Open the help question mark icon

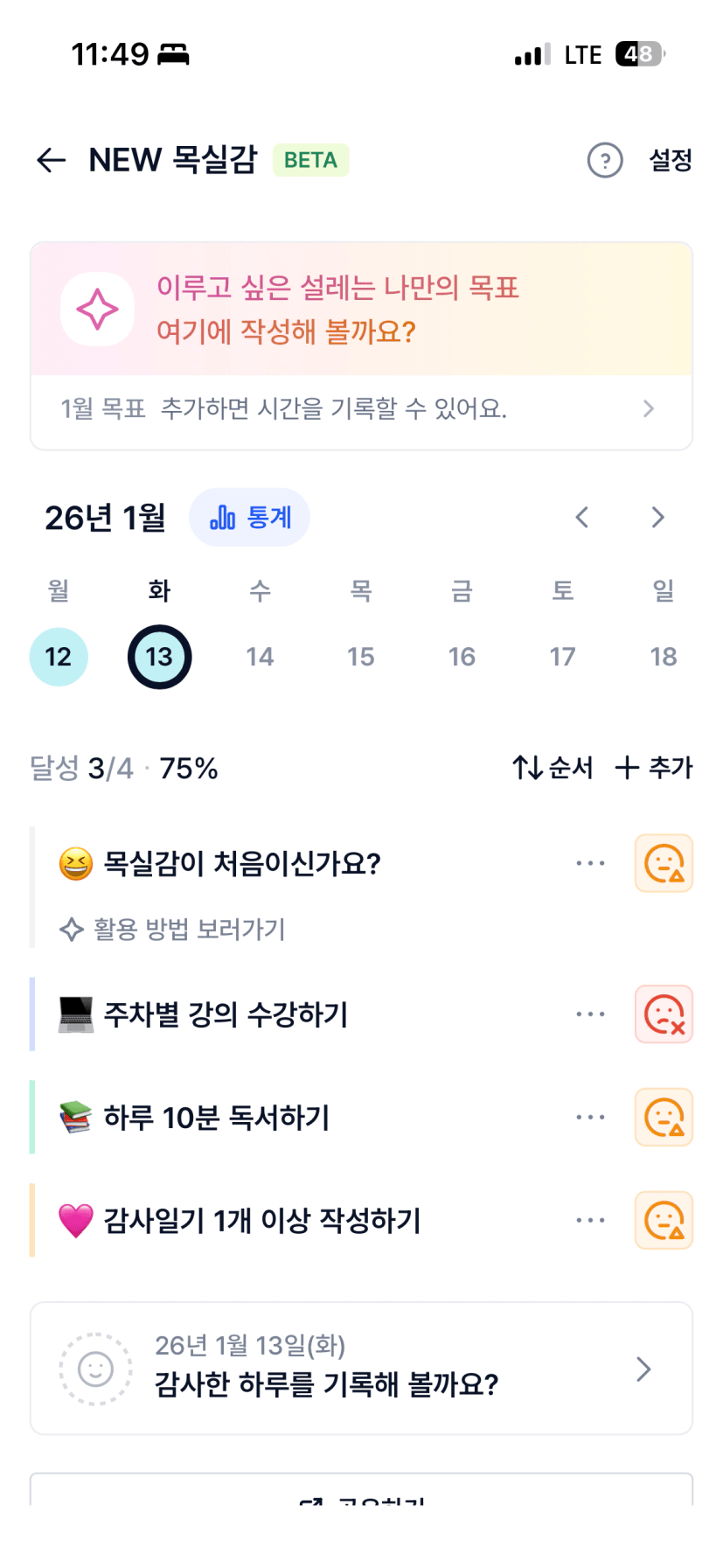604,160
